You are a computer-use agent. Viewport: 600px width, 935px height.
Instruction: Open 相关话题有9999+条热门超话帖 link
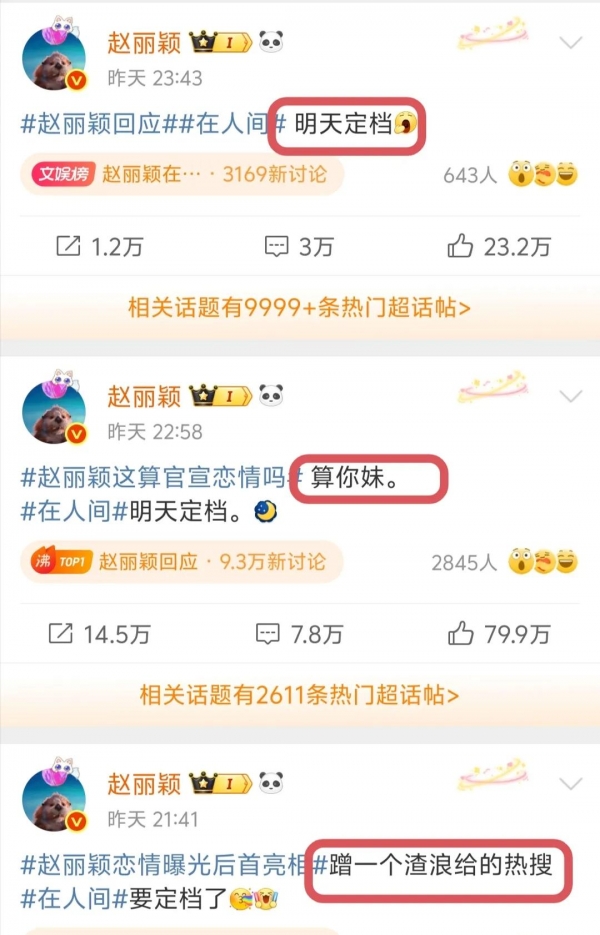(x=300, y=307)
